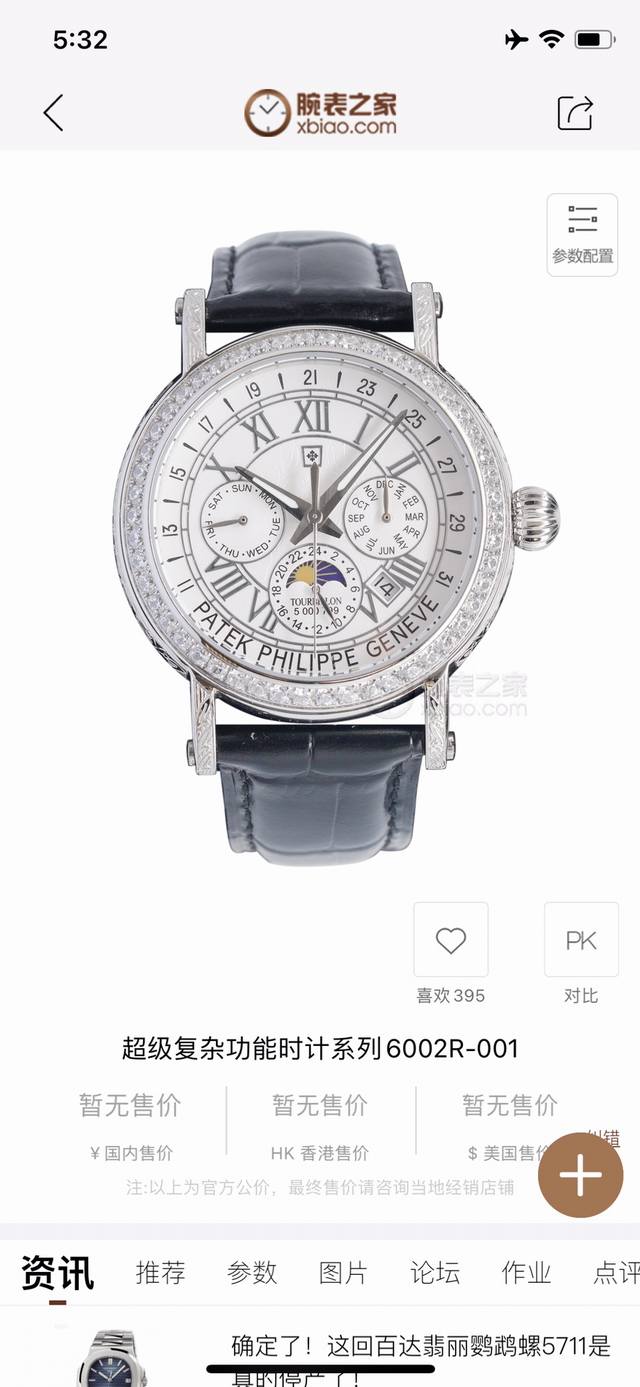The height and width of the screenshot is (1387, 640).
Task: Add watch to PK comparison
Action: (581, 940)
